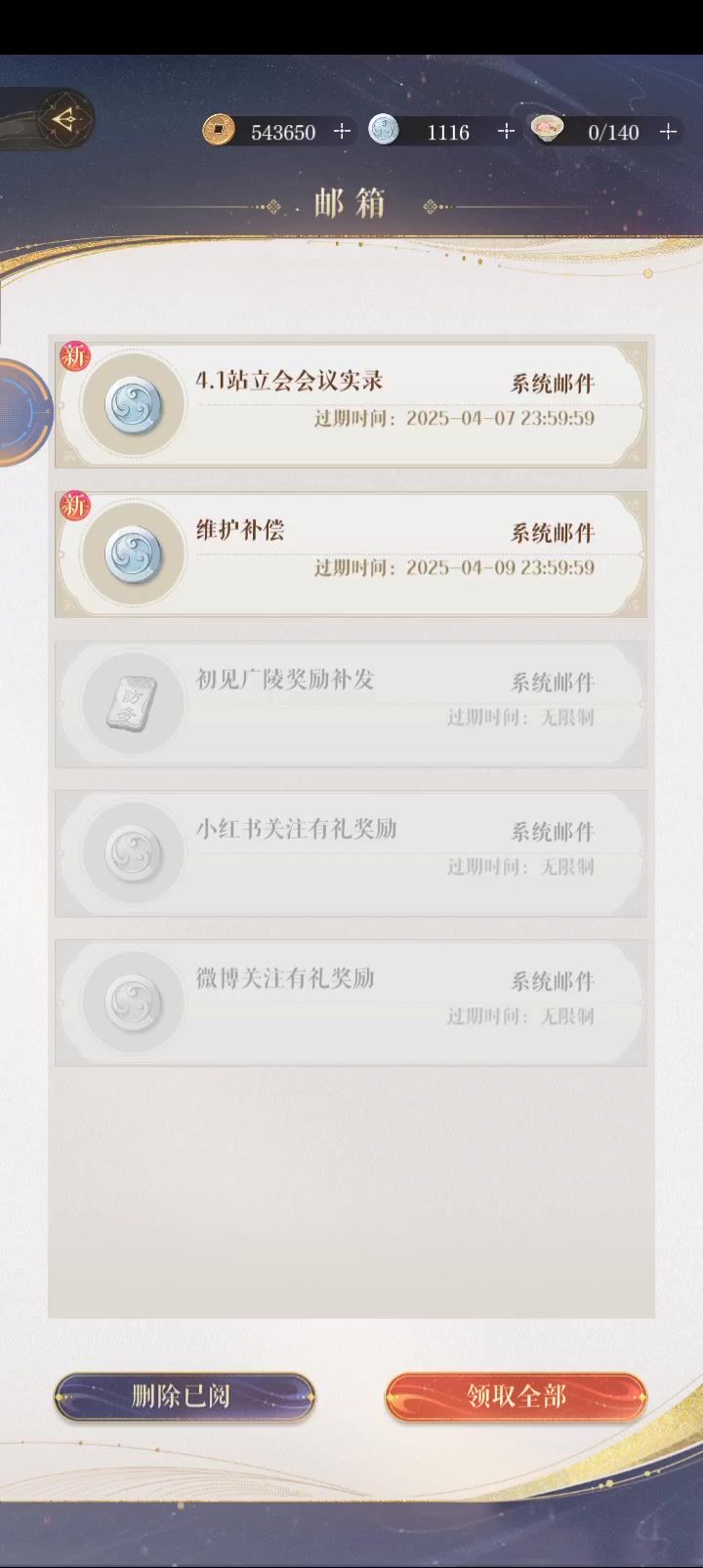Tap 删除已阅 to delete read mails
Viewport: 703px width, 1568px height.
[x=185, y=1396]
